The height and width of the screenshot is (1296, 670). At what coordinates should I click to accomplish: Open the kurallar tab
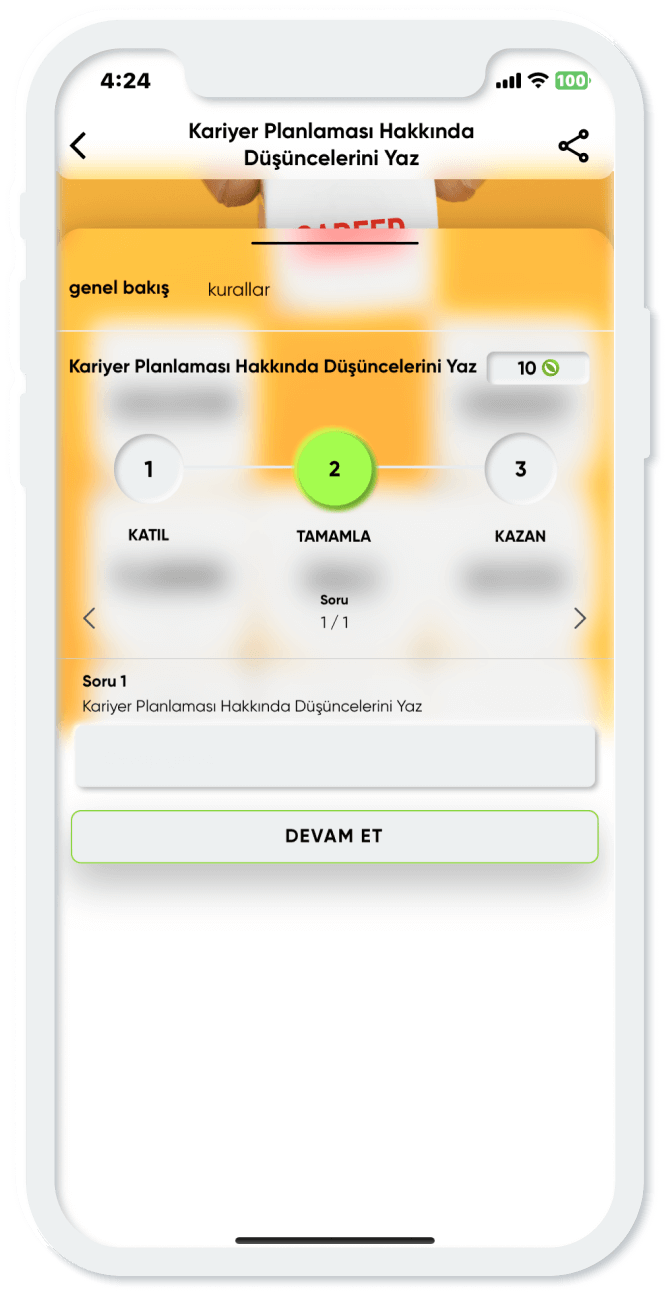point(239,290)
